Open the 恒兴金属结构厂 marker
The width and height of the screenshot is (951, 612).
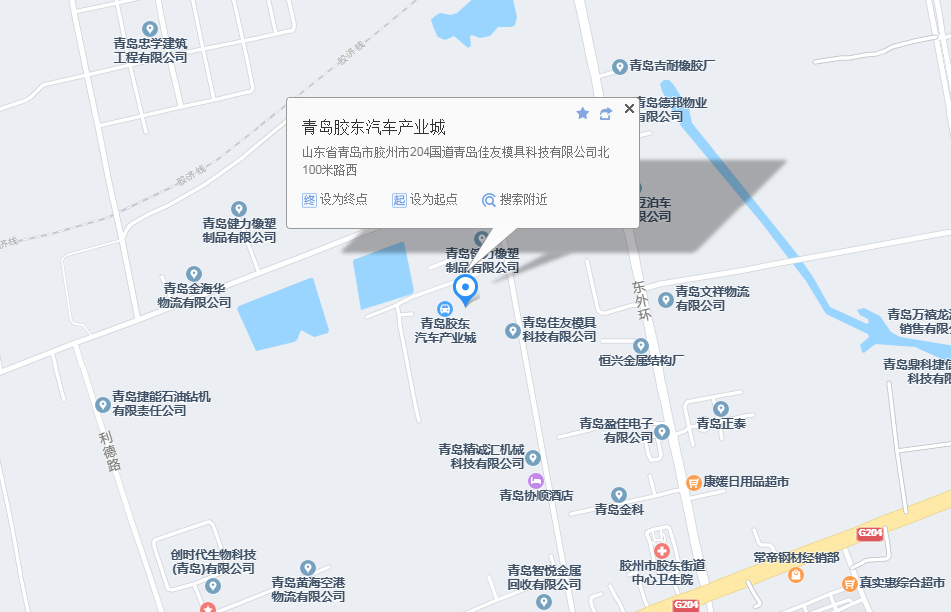point(641,345)
